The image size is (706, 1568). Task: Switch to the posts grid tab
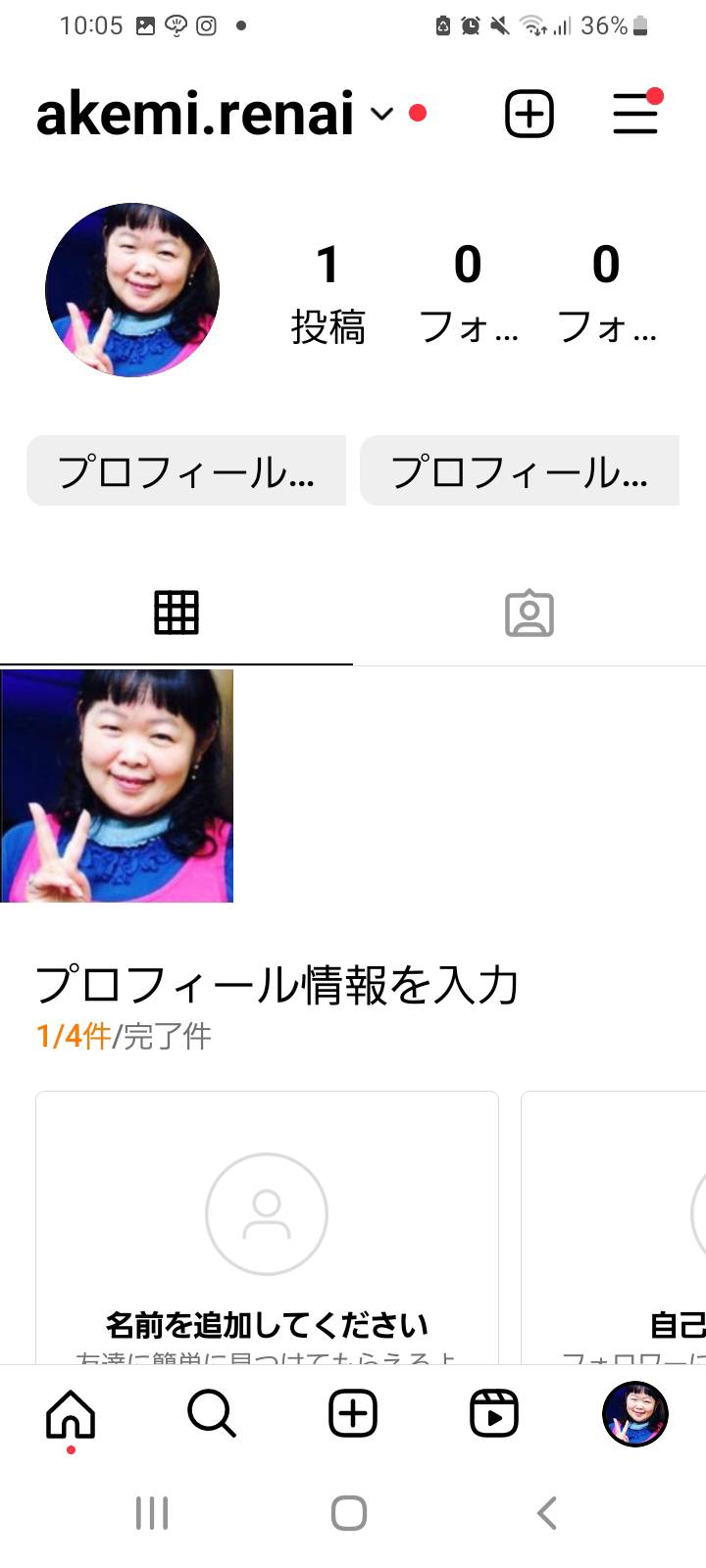[x=176, y=613]
